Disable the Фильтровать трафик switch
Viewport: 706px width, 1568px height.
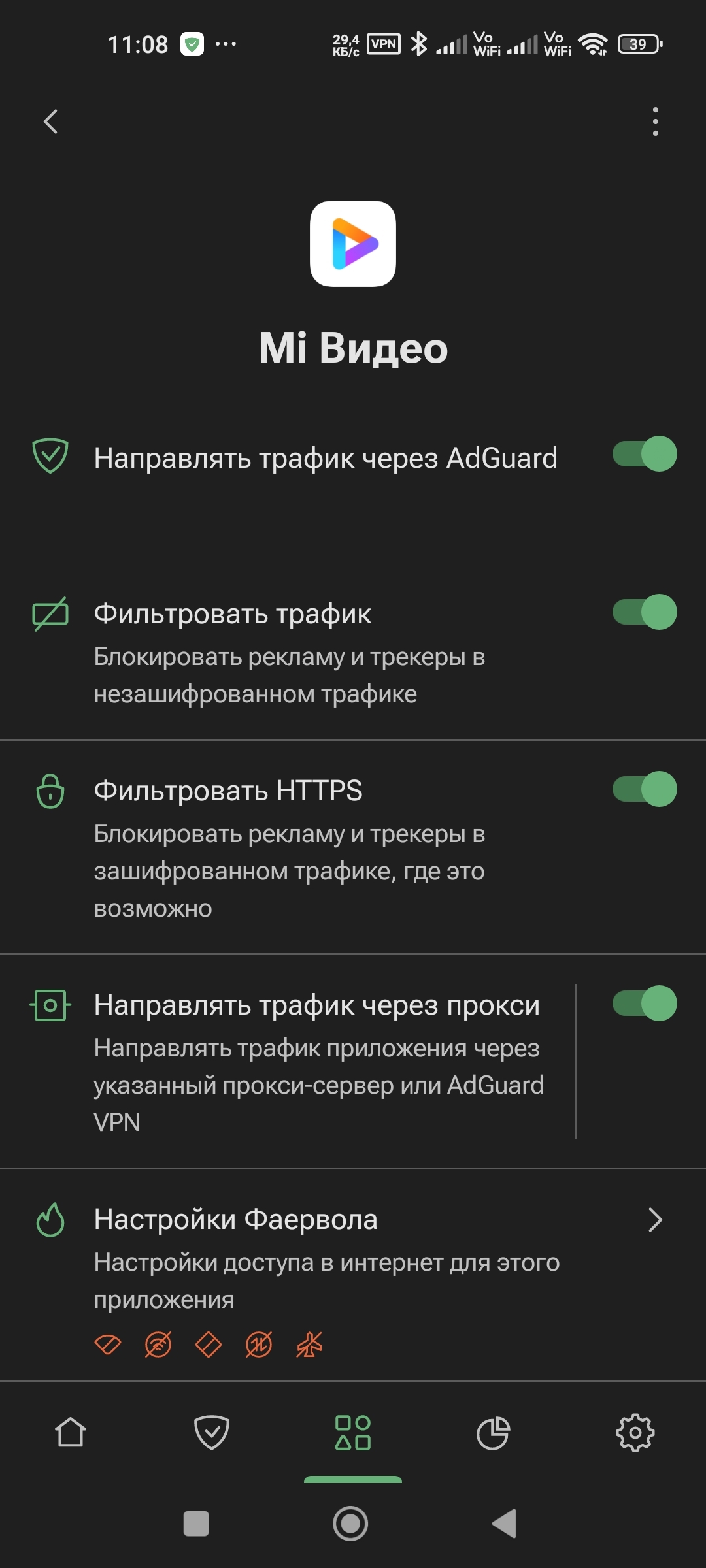[644, 612]
